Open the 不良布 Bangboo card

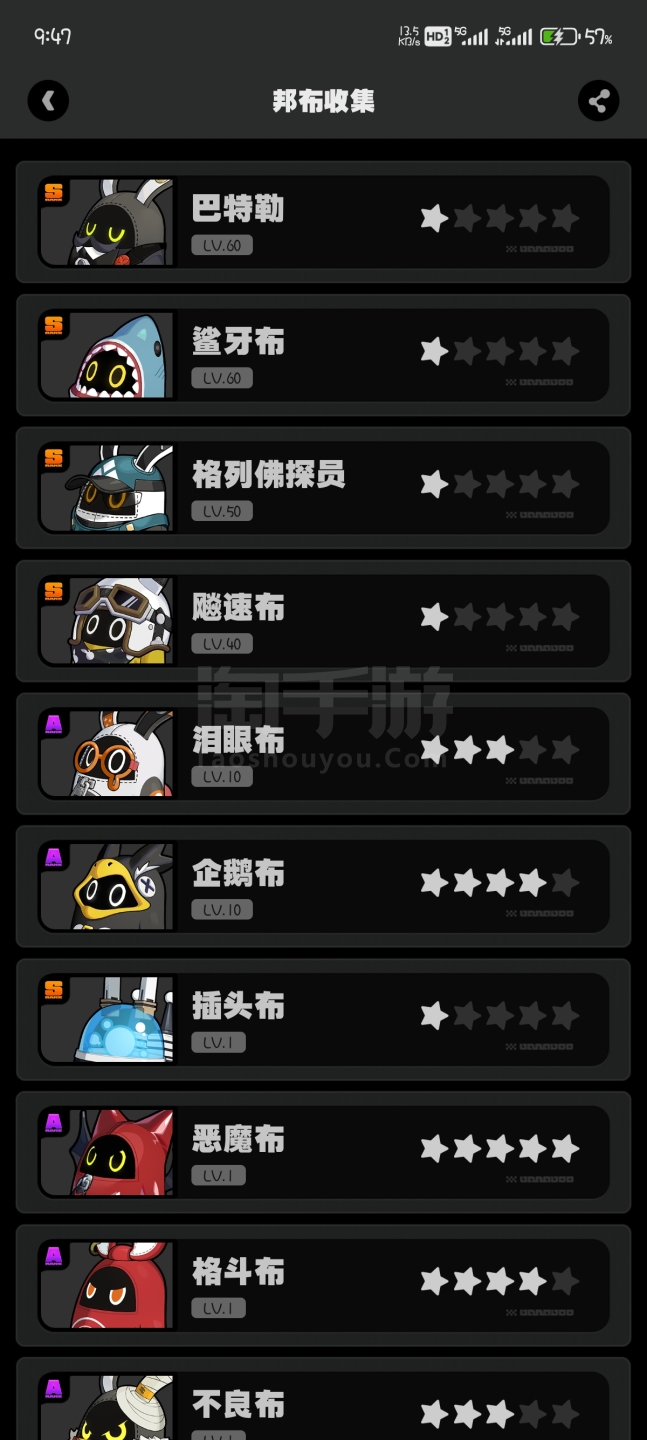point(324,1400)
